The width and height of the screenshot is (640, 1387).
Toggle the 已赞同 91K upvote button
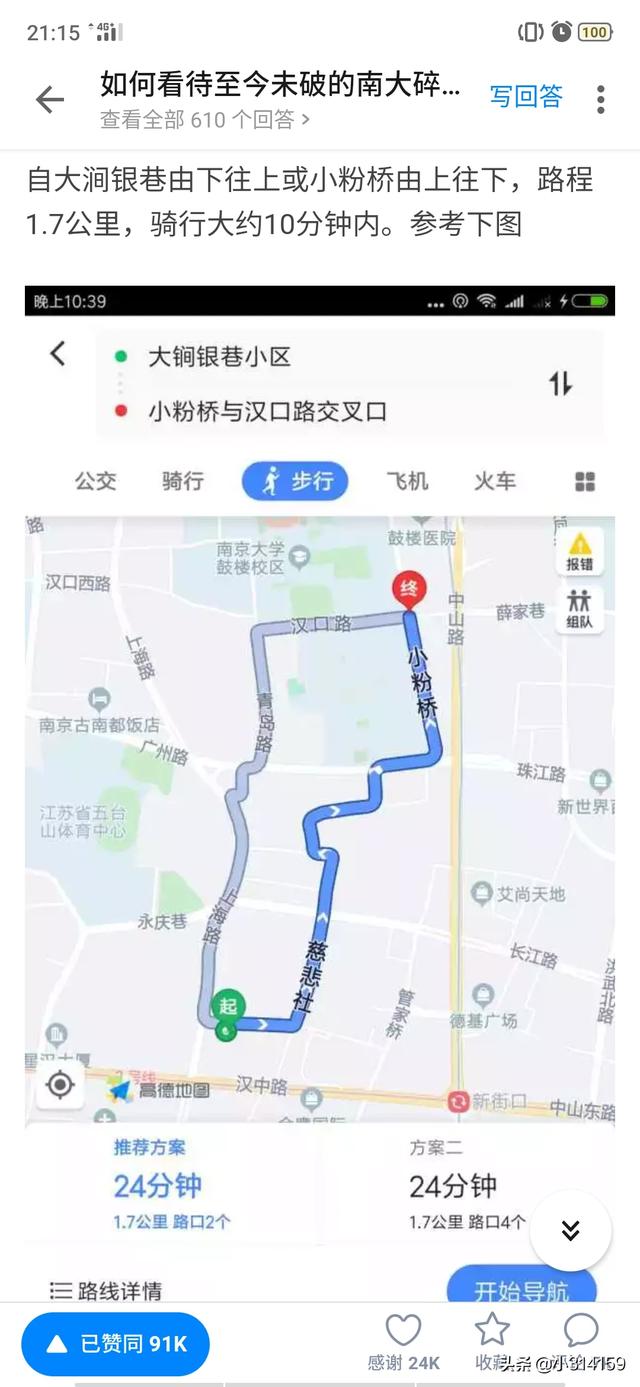pos(115,1344)
